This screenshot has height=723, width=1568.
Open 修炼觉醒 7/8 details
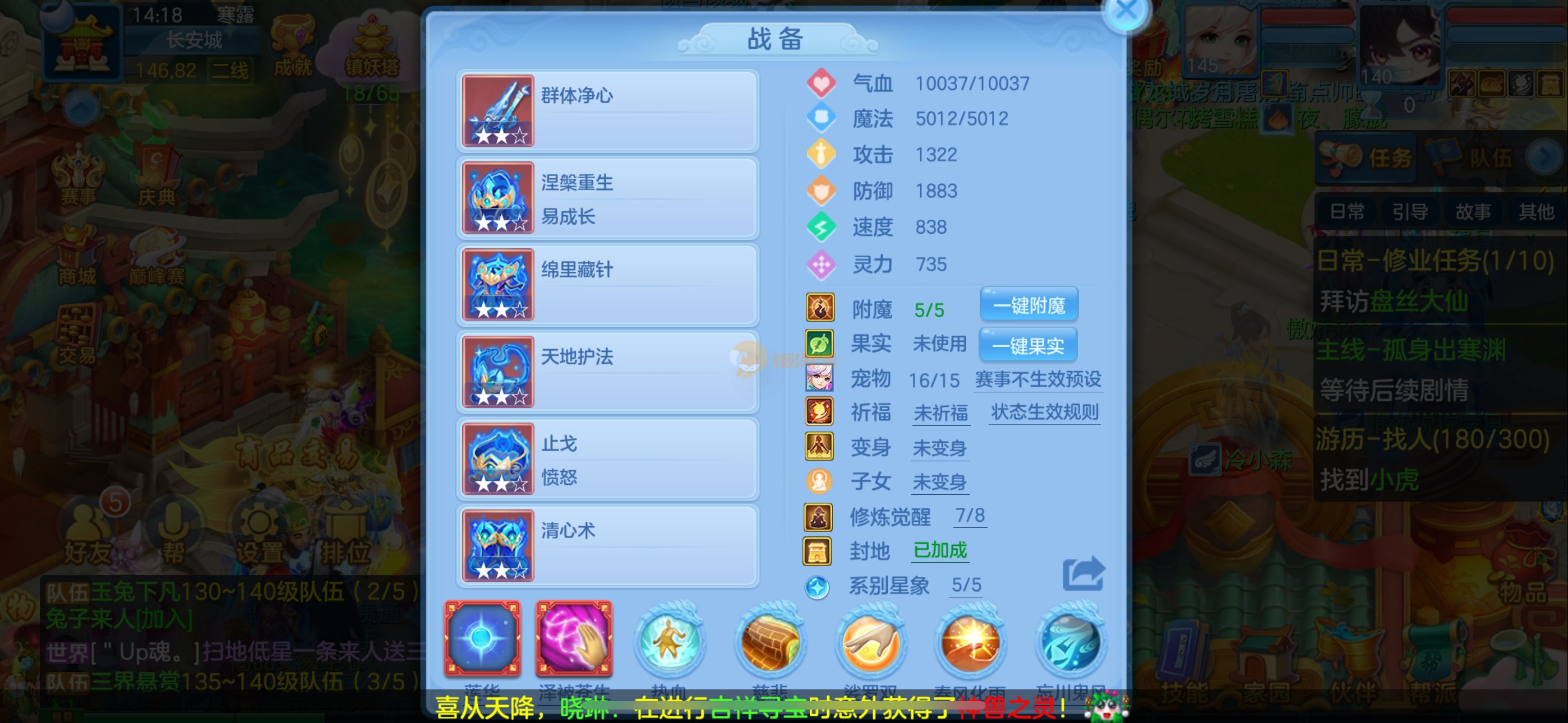pos(969,516)
